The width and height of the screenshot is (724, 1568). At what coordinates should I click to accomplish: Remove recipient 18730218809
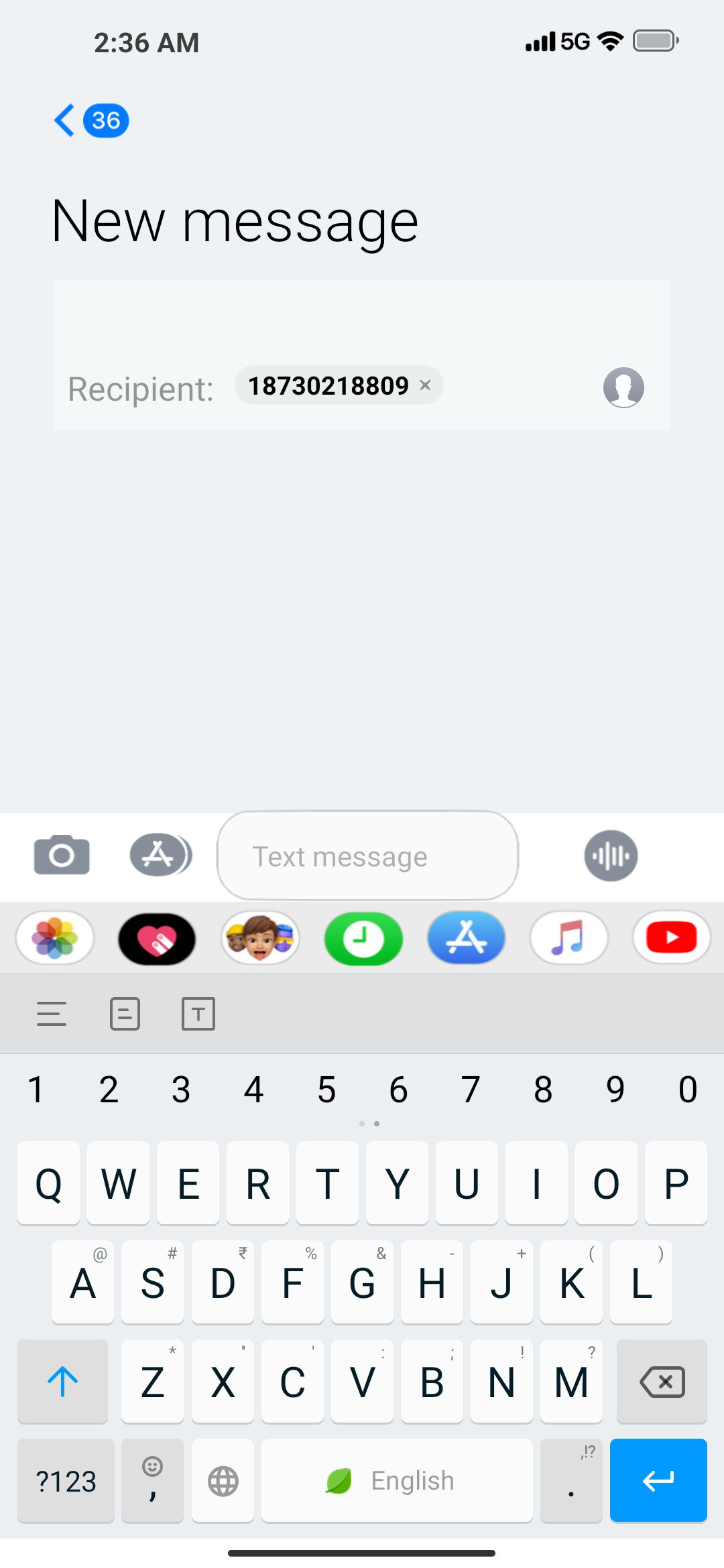[425, 385]
